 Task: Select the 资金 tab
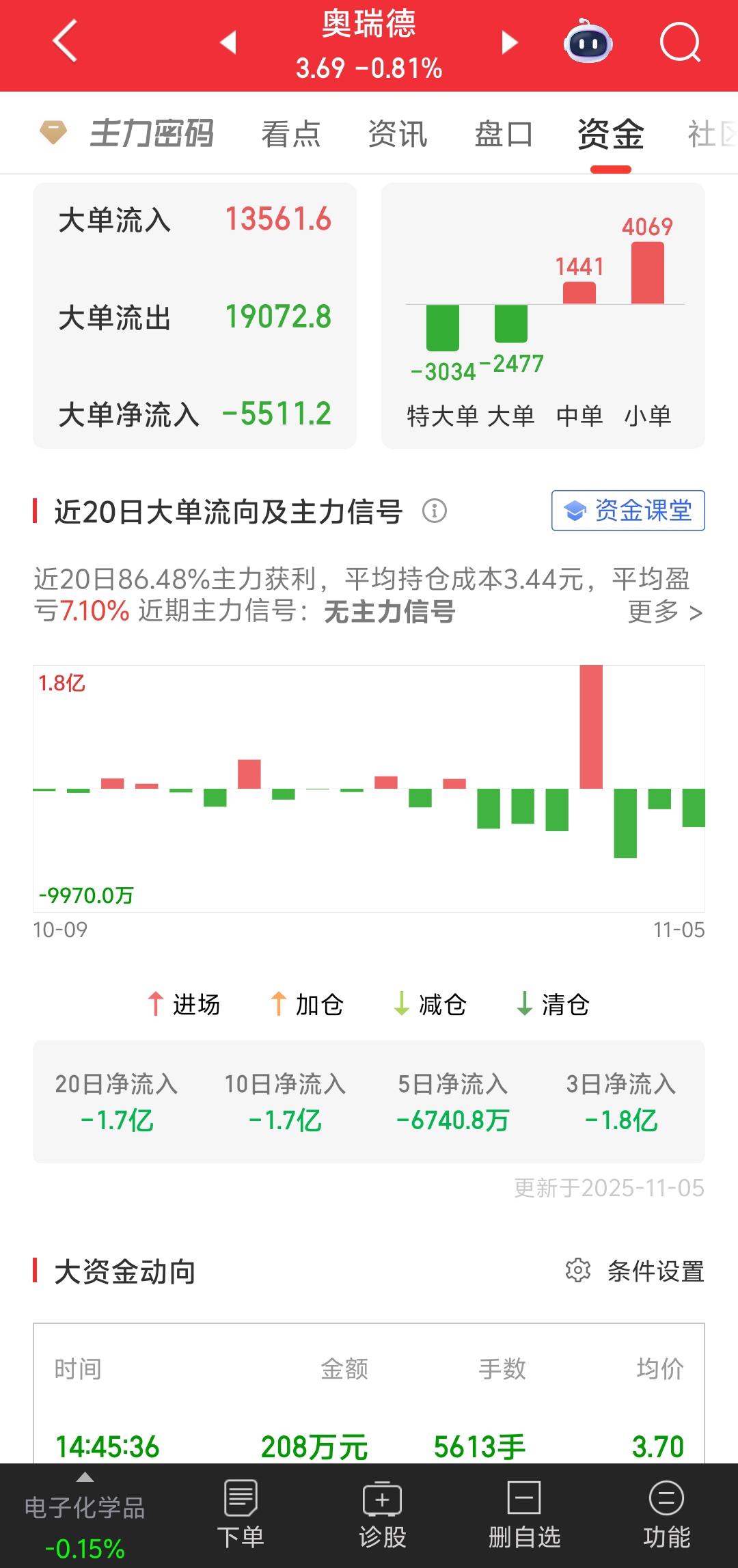(610, 133)
